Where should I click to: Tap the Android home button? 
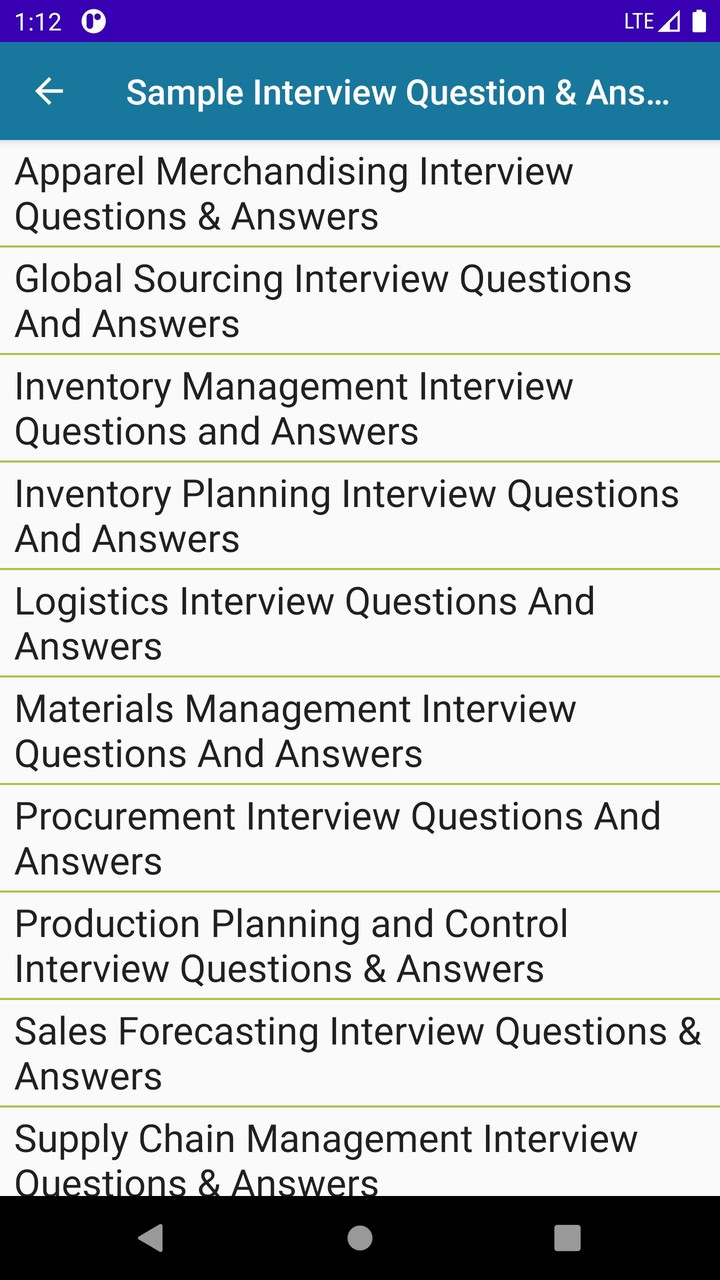point(359,1236)
